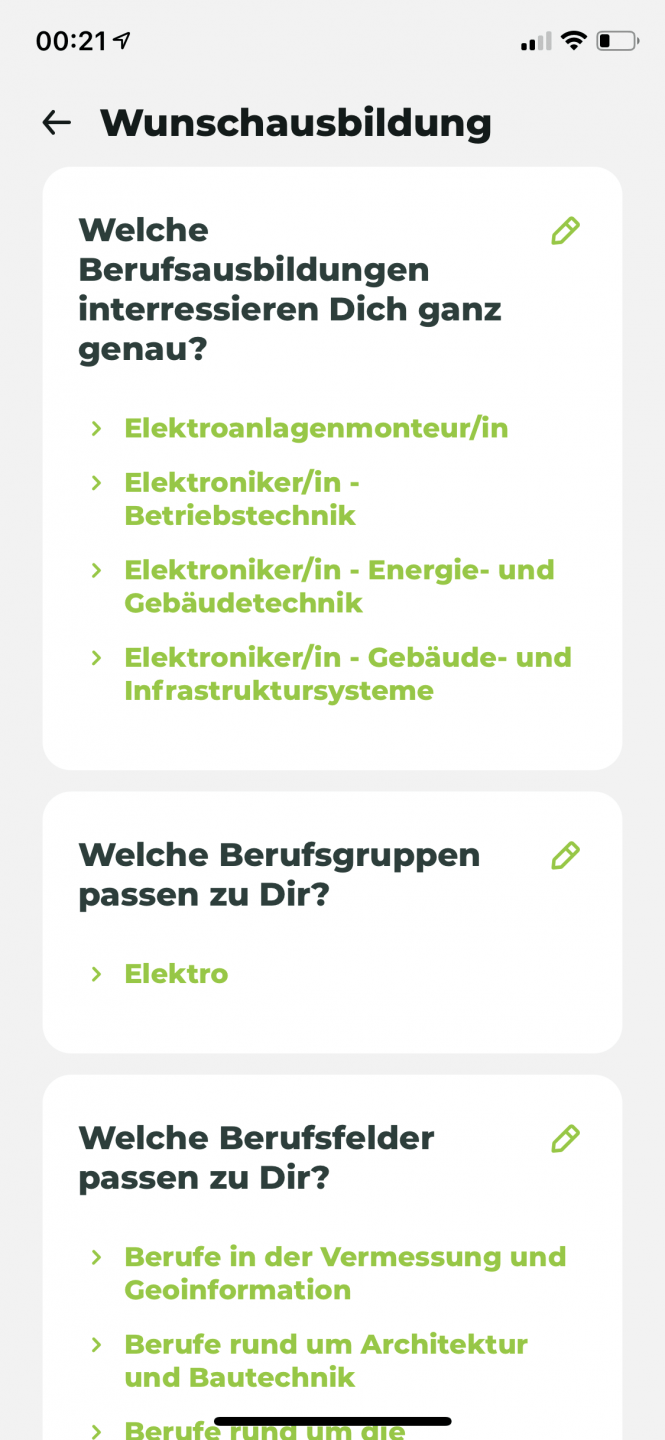View Berufe rund um Architektur und Bautechnik
This screenshot has height=1440, width=665.
click(325, 1360)
